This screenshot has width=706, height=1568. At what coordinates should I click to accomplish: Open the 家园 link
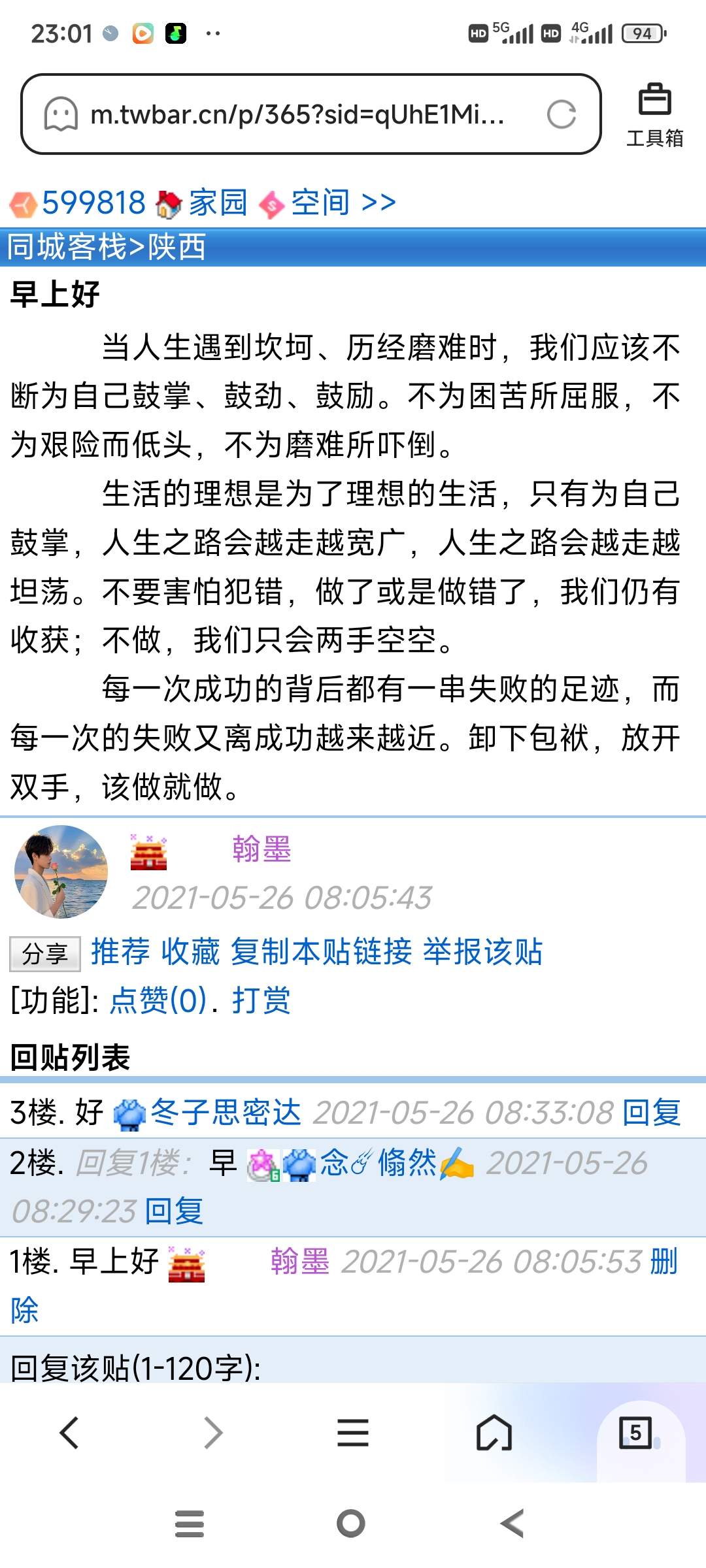218,203
